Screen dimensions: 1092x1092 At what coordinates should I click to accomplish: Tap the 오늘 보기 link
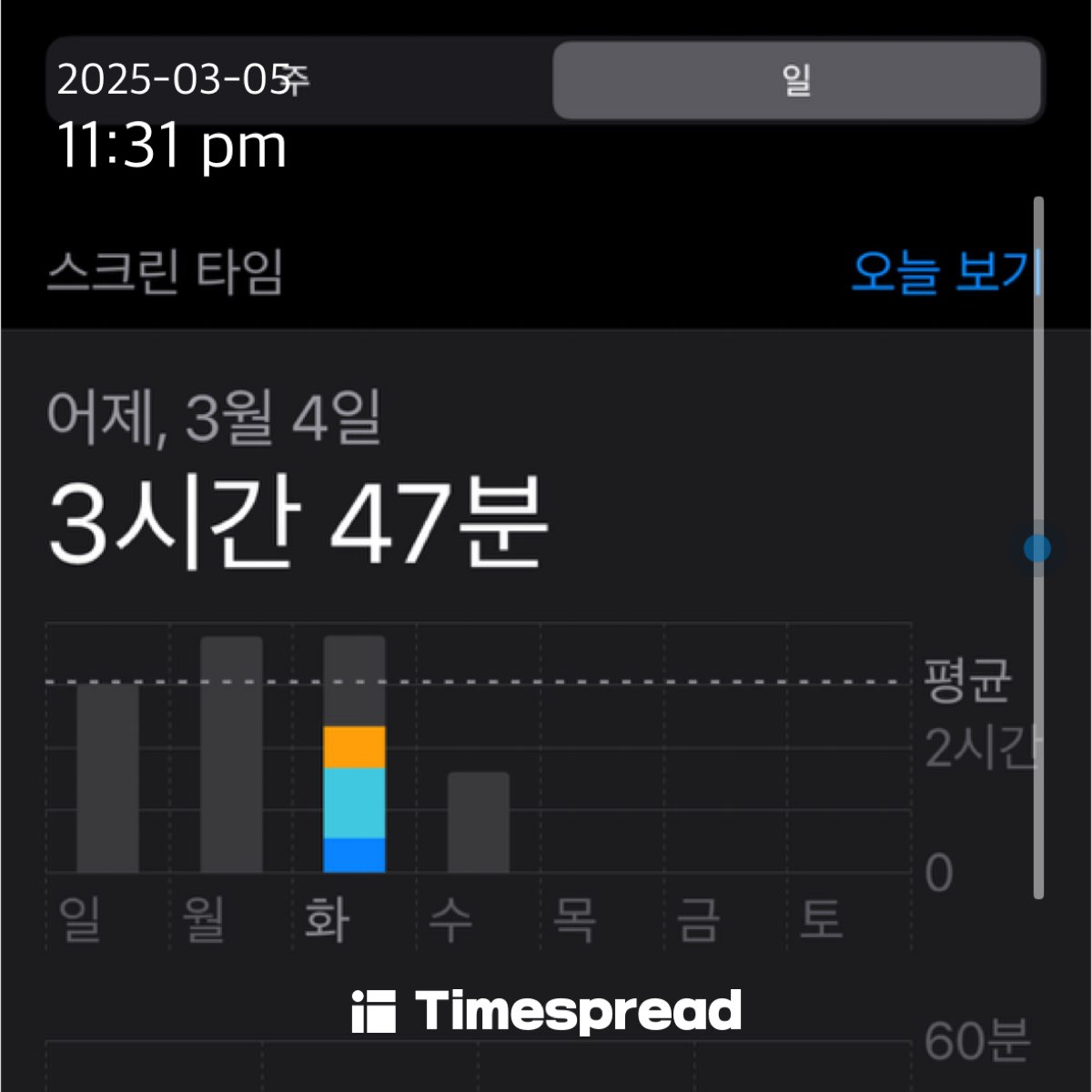coord(944,271)
